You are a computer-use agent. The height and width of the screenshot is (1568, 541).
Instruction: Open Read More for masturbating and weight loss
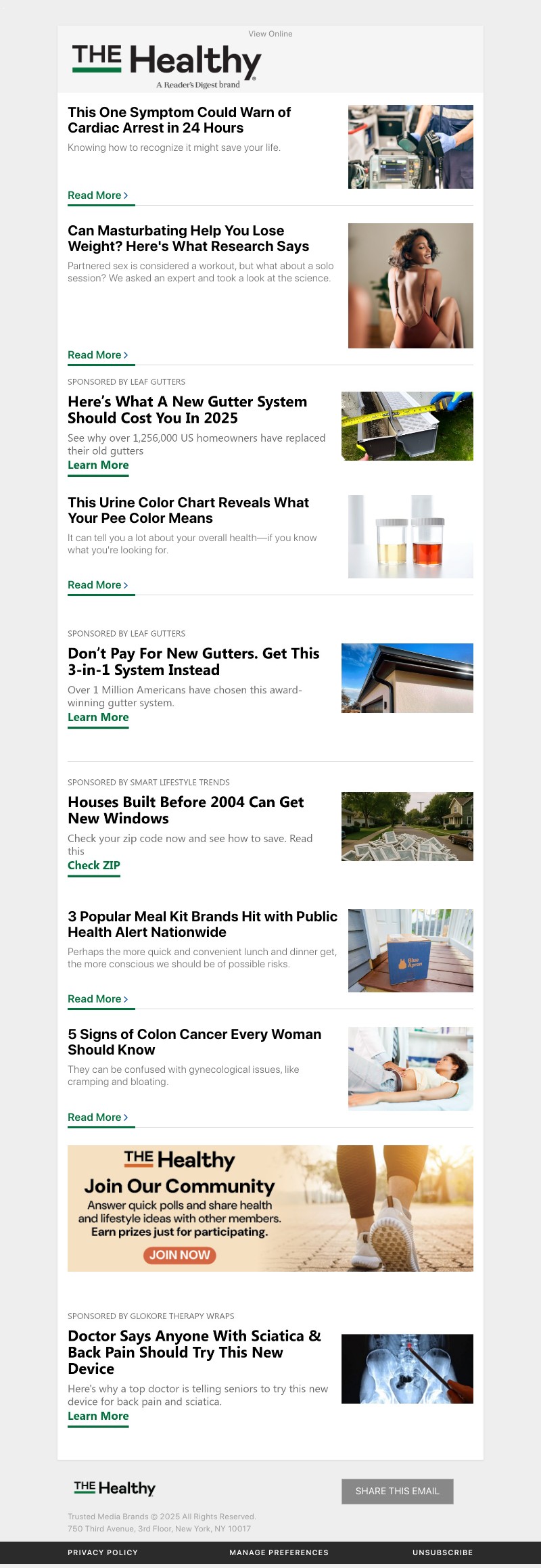(97, 355)
